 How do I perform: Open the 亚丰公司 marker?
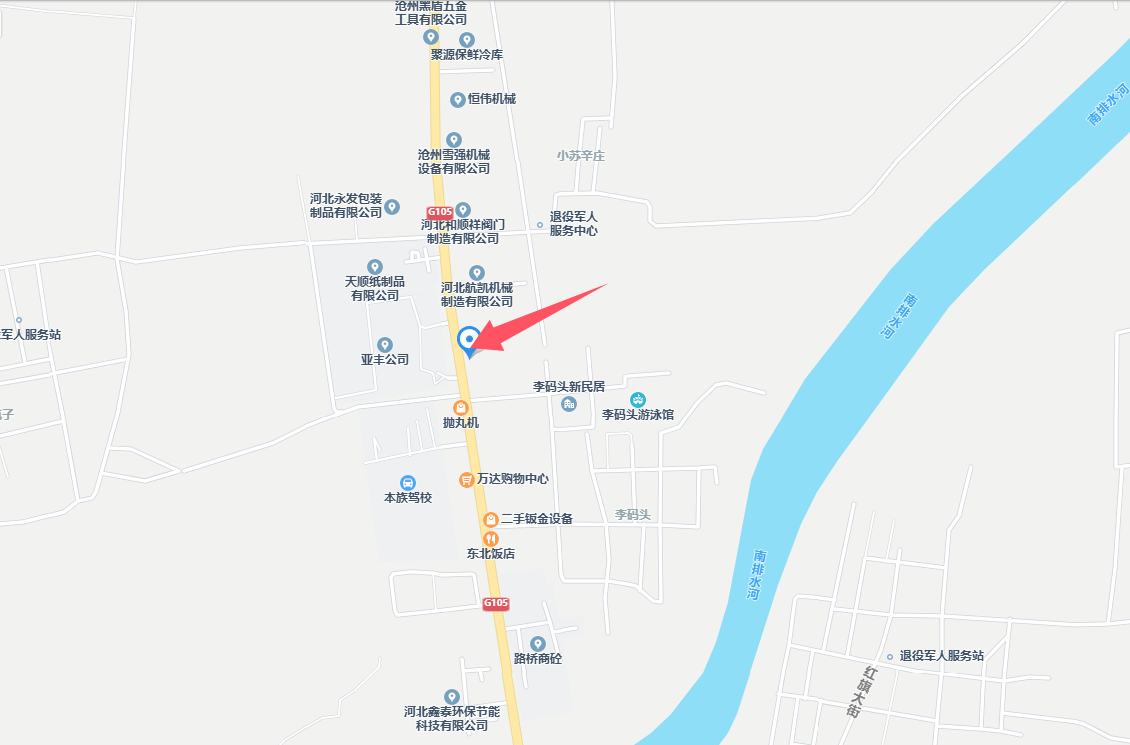point(385,345)
